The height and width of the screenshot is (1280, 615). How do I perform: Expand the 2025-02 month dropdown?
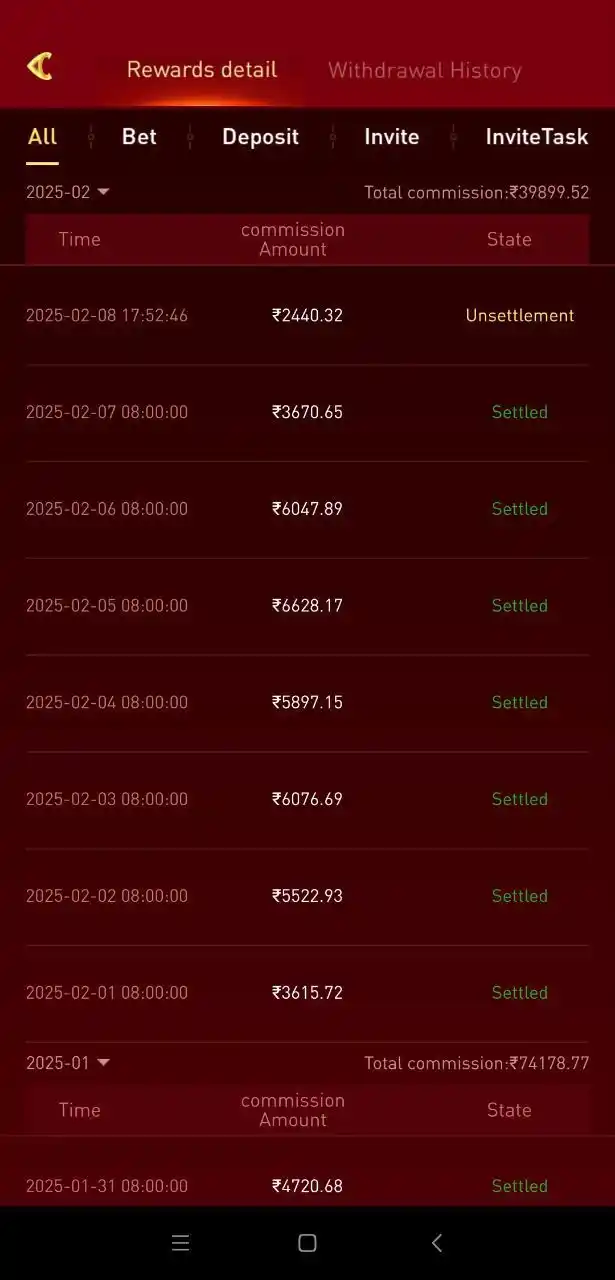tap(68, 192)
